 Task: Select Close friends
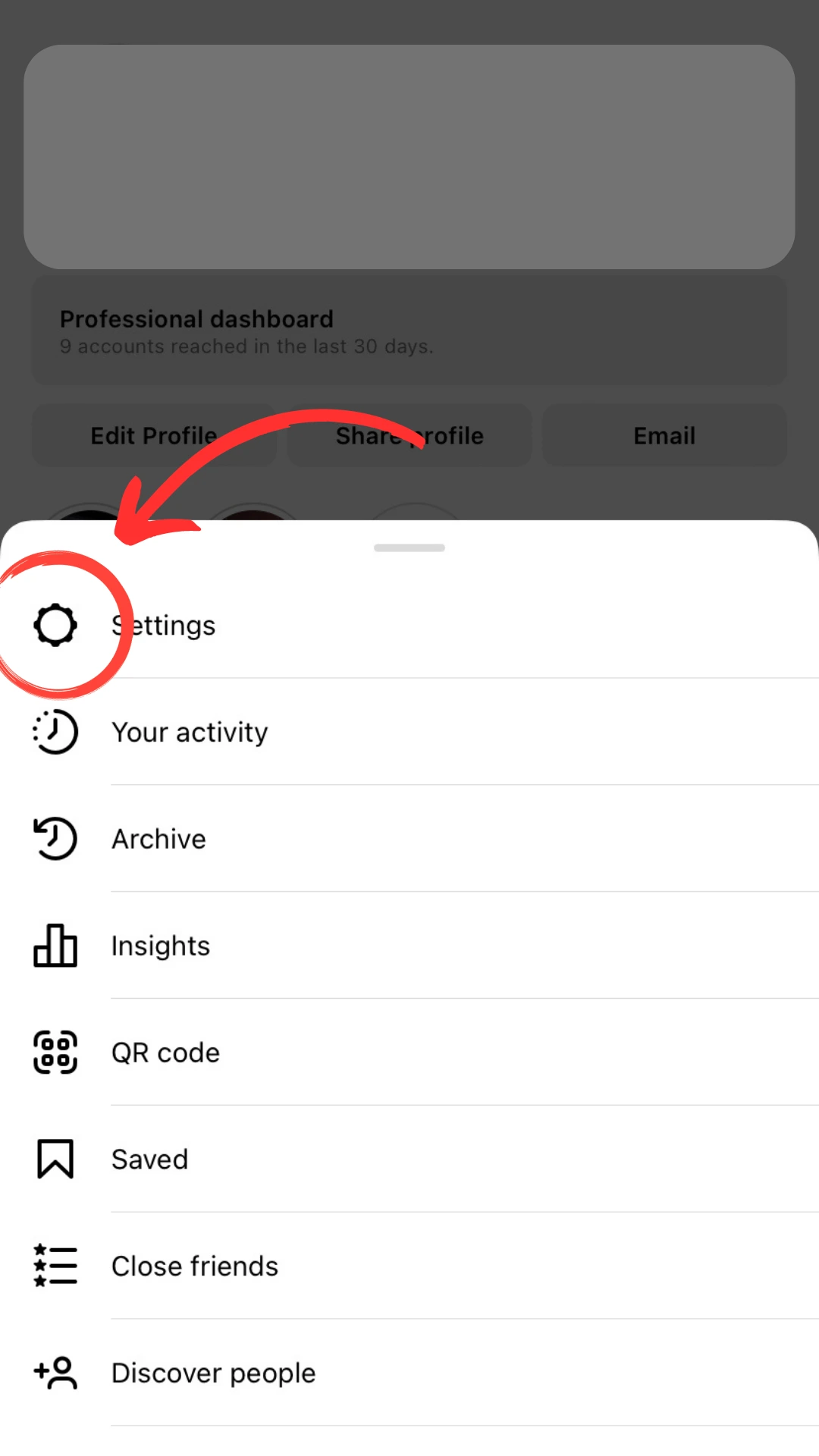point(409,1267)
